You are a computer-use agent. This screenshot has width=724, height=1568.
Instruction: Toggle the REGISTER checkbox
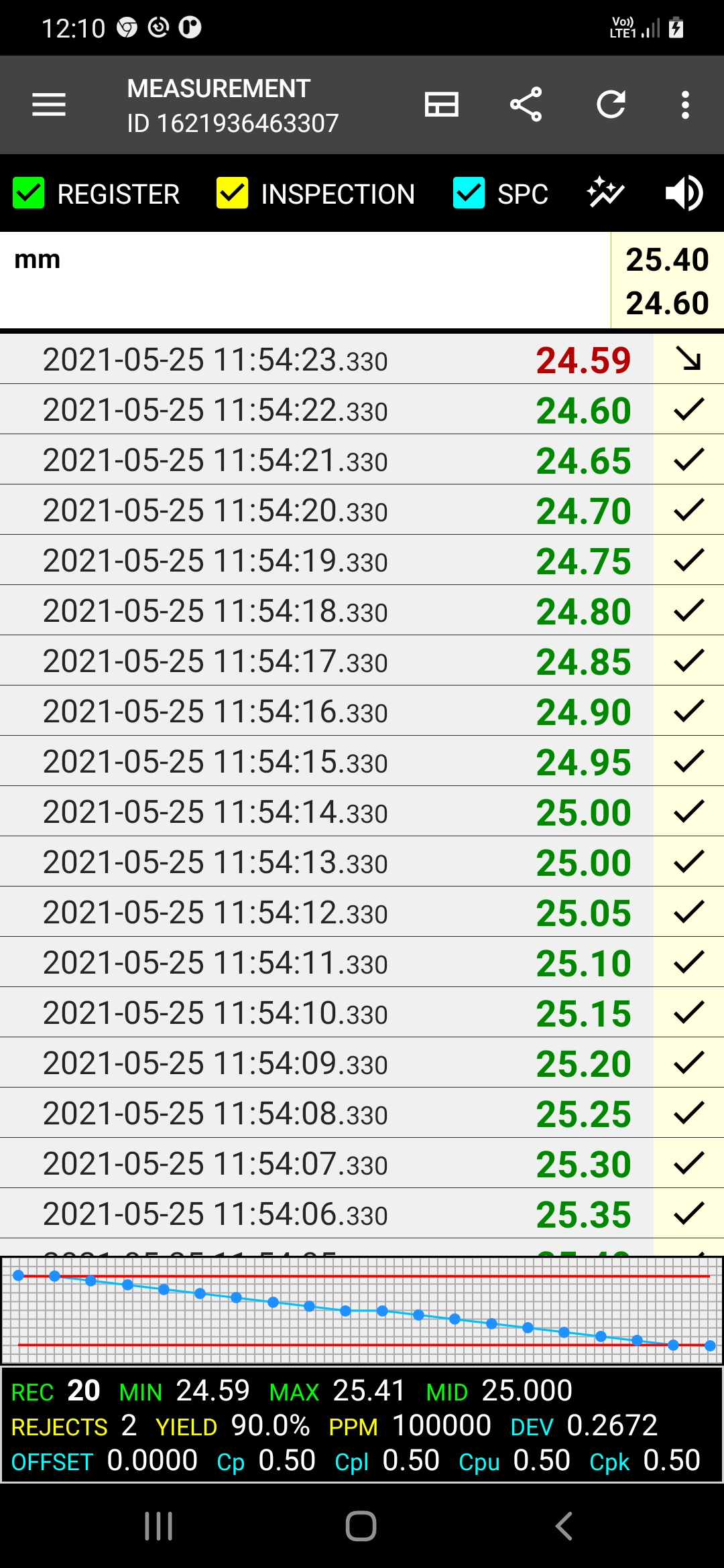[29, 193]
